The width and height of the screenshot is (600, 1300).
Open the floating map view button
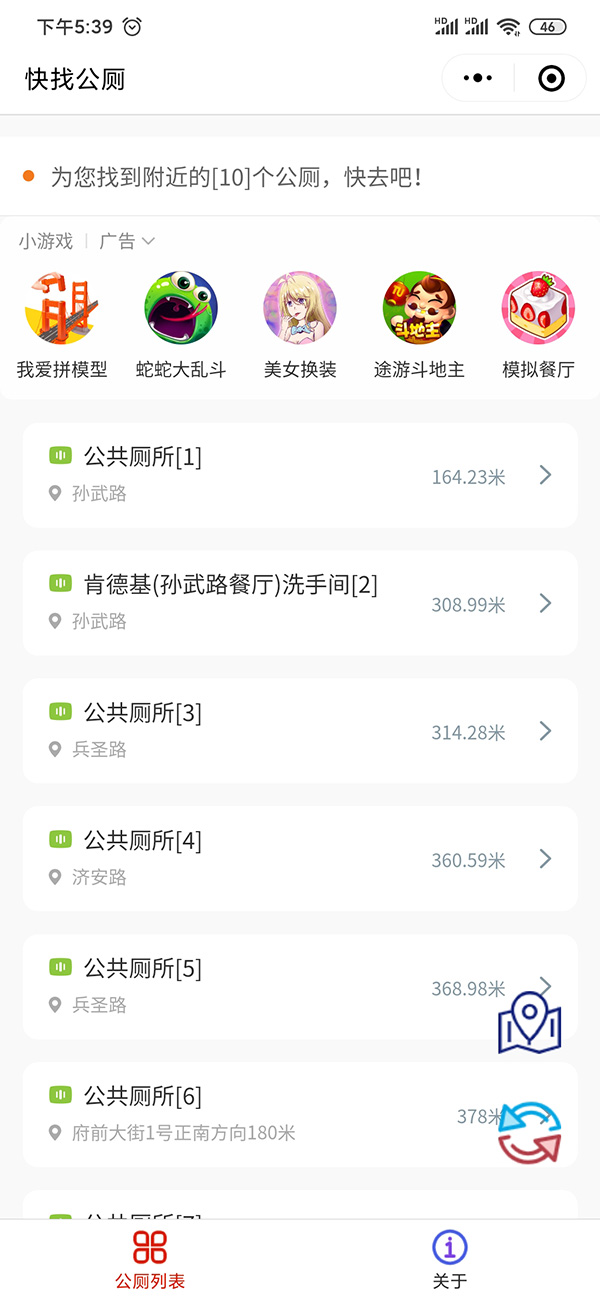pos(530,1023)
